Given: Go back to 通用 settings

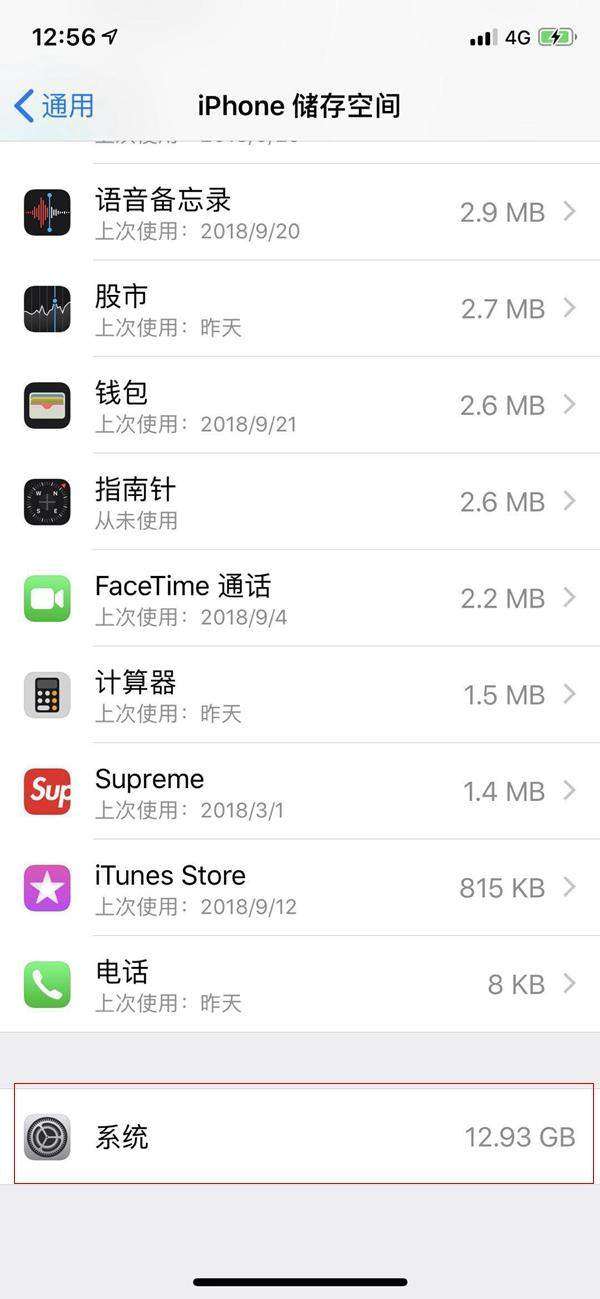Looking at the screenshot, I should [x=55, y=105].
